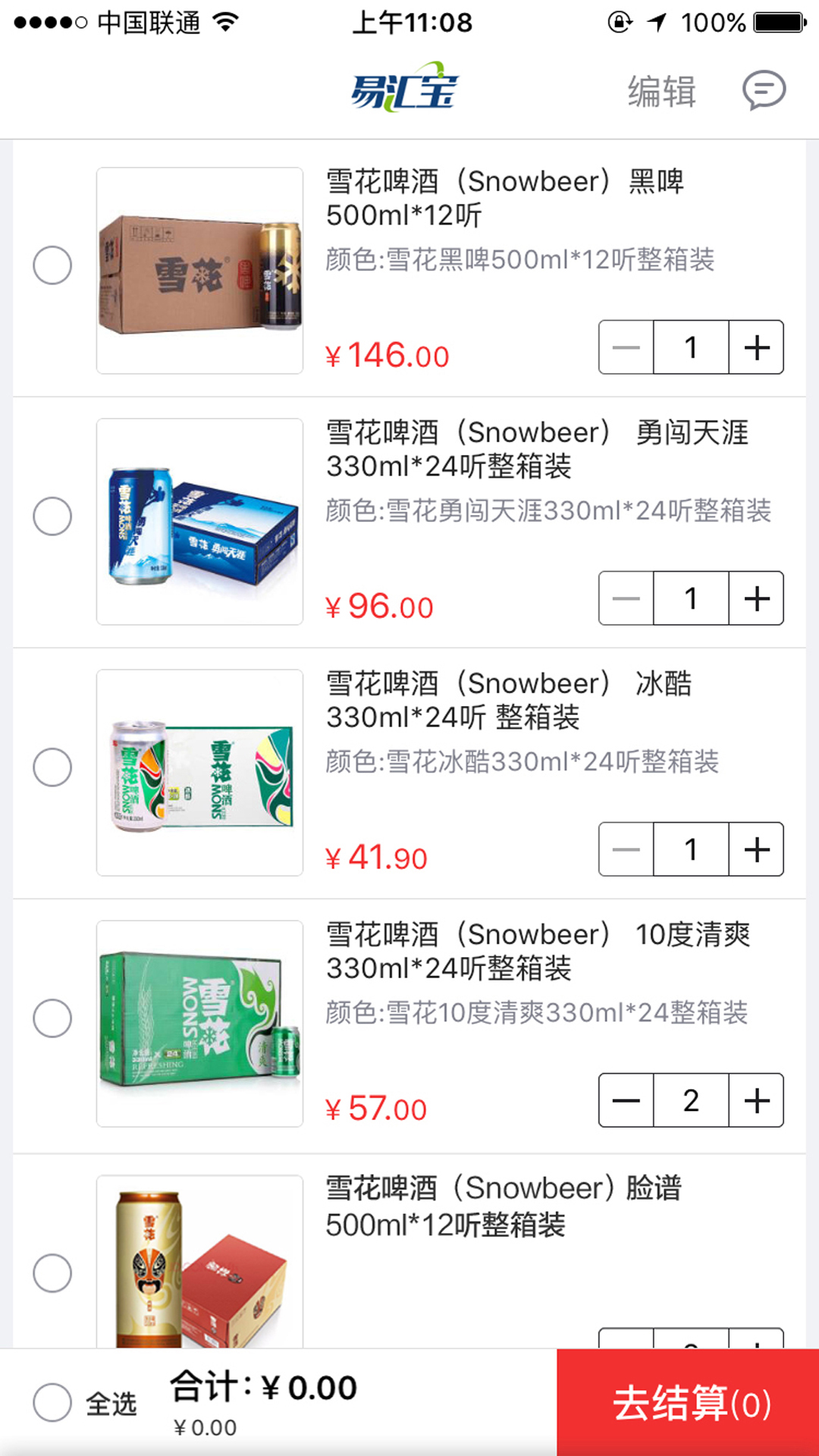Open the messages chat bubble icon
This screenshot has height=1456, width=819.
(x=764, y=90)
